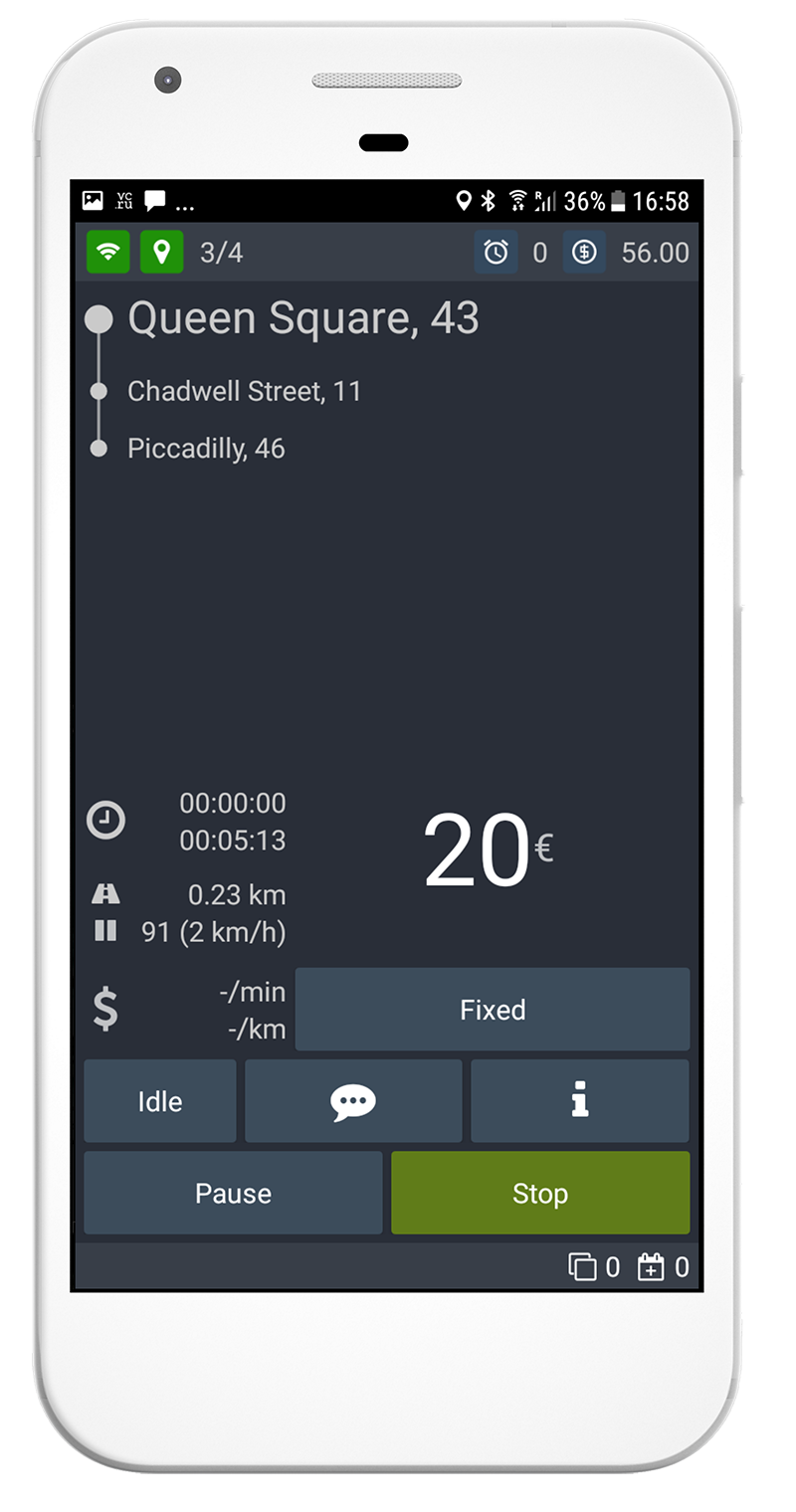Tap the green Wi-Fi connection icon

click(108, 252)
